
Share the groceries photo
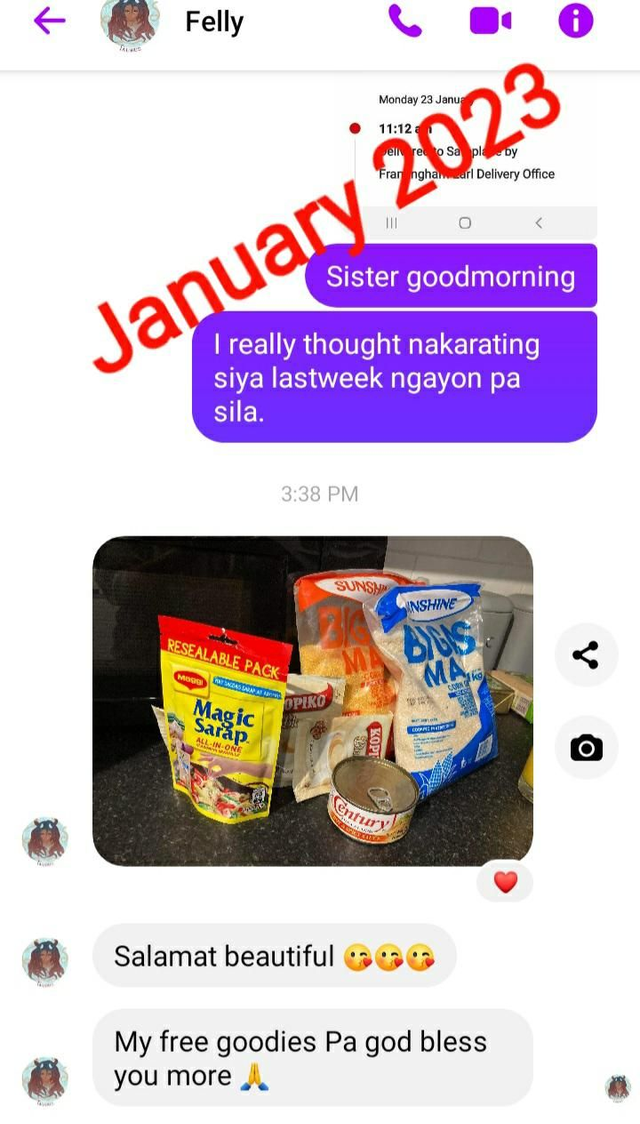coord(586,656)
